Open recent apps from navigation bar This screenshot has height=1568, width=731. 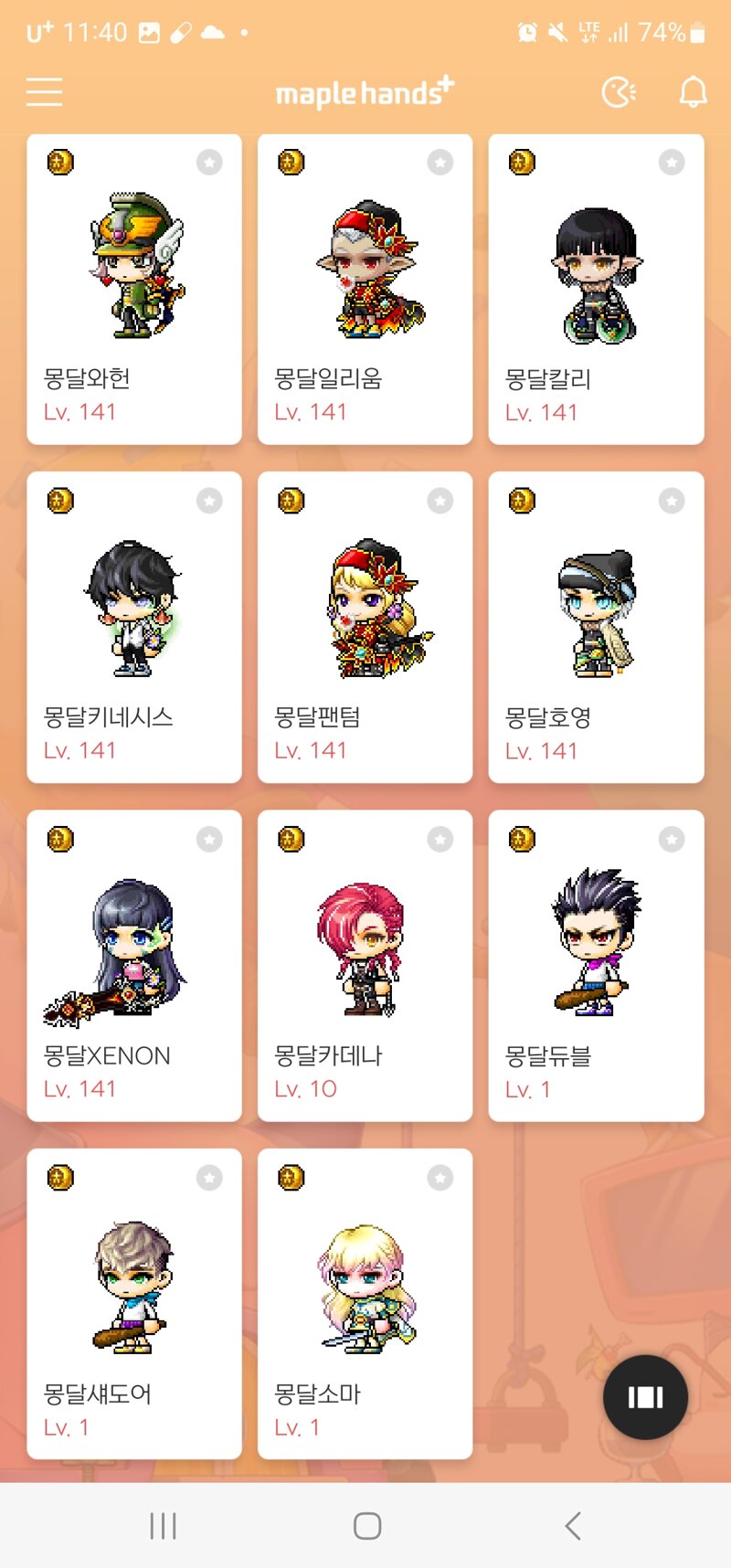163,1525
